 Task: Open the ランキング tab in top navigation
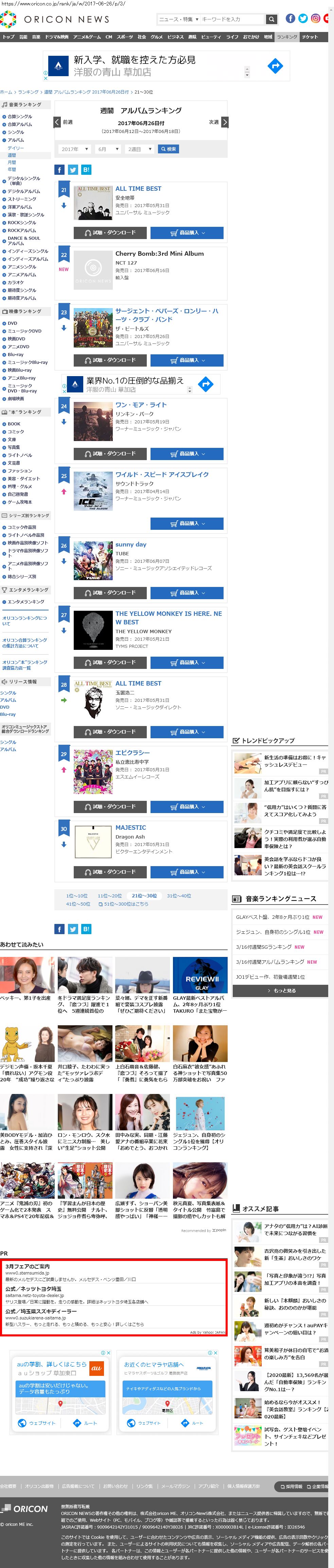click(287, 37)
